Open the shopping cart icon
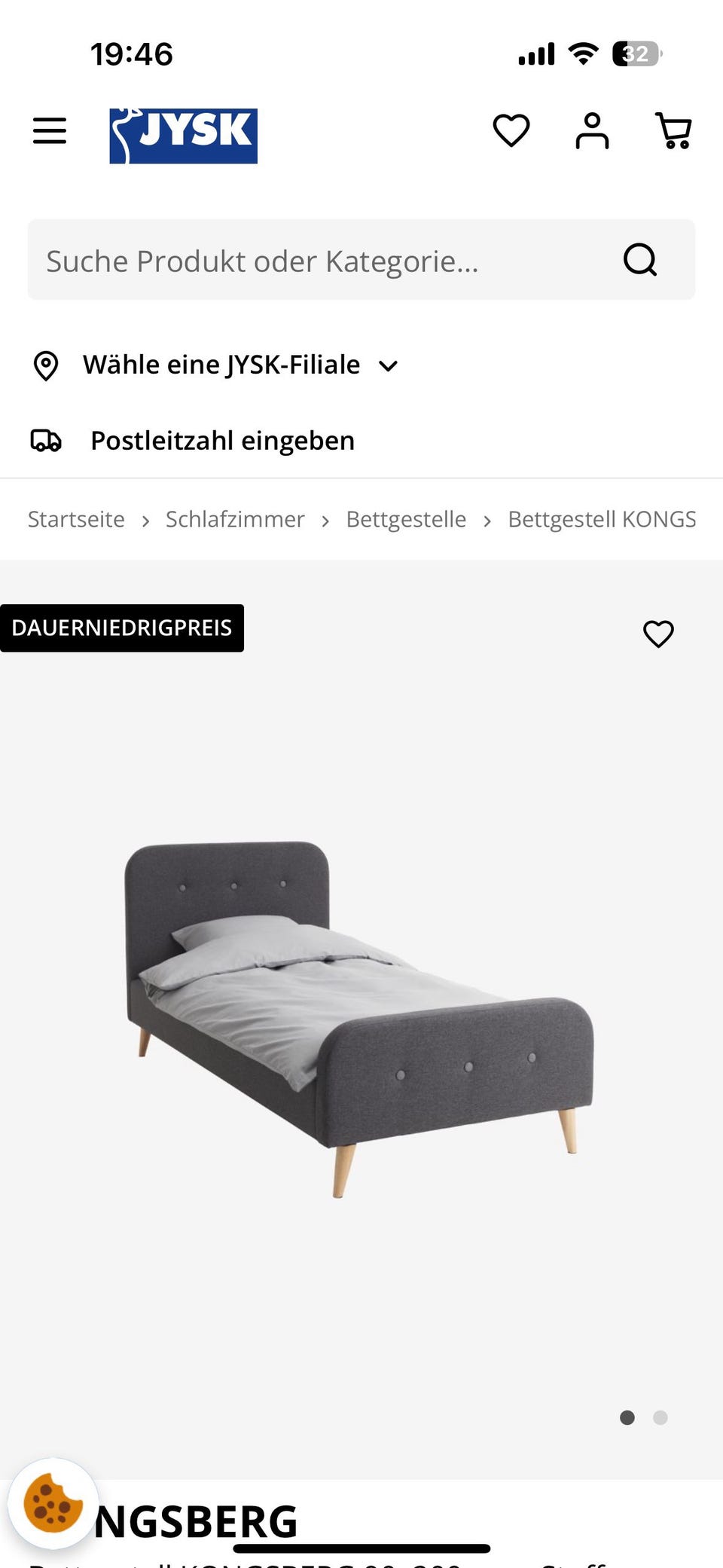 (x=674, y=131)
